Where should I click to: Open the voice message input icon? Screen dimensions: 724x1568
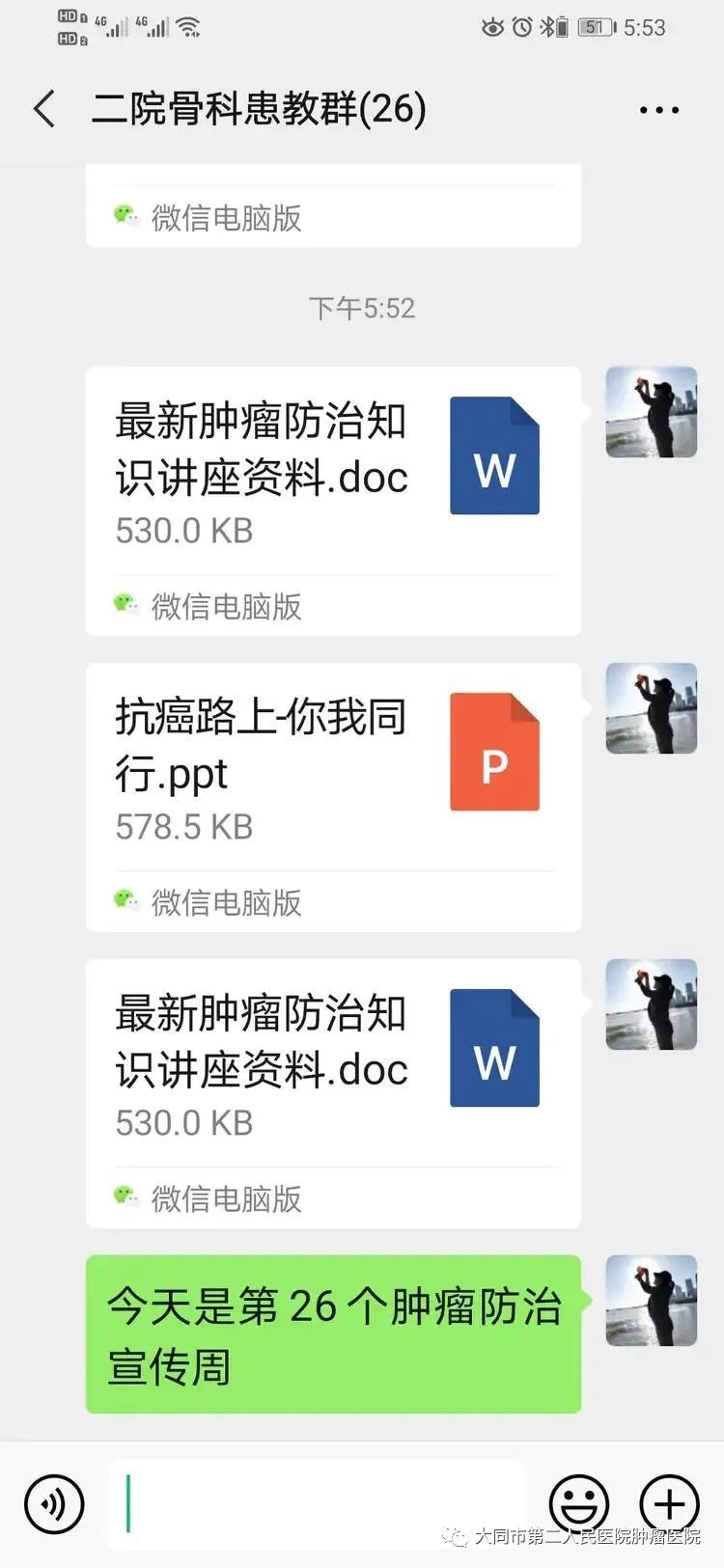coord(53,1502)
